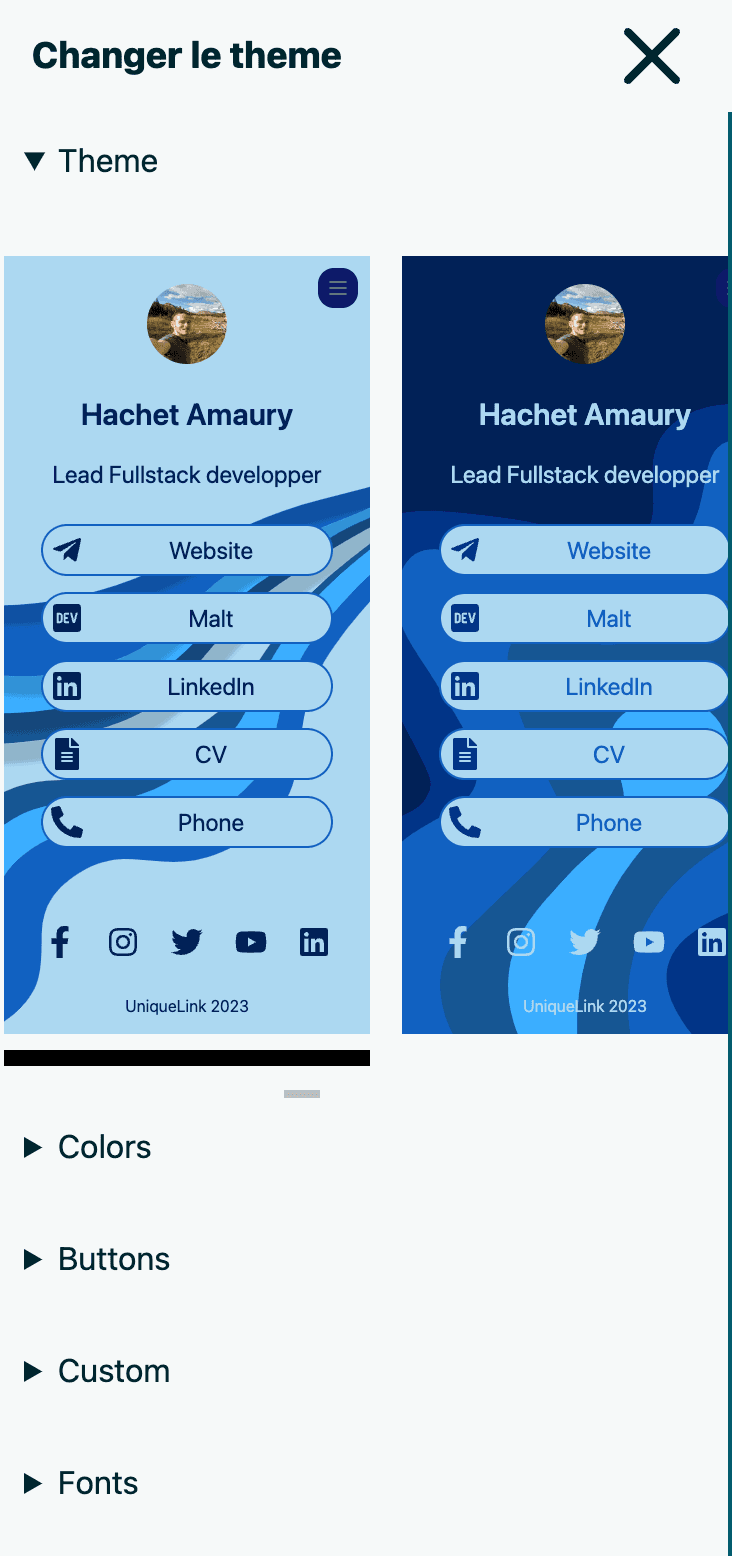Expand the Colors section

click(x=89, y=1147)
